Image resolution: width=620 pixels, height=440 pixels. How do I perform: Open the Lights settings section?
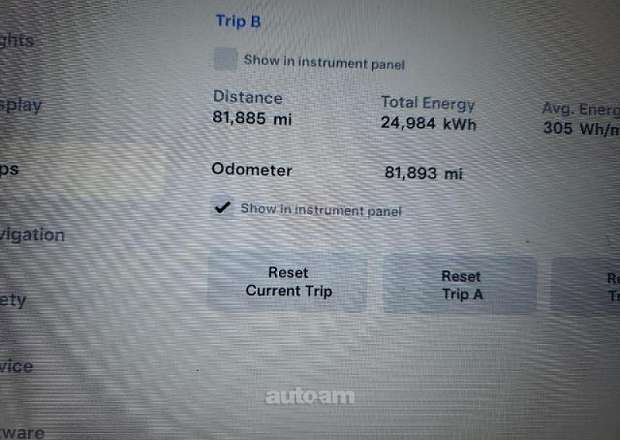(x=18, y=41)
